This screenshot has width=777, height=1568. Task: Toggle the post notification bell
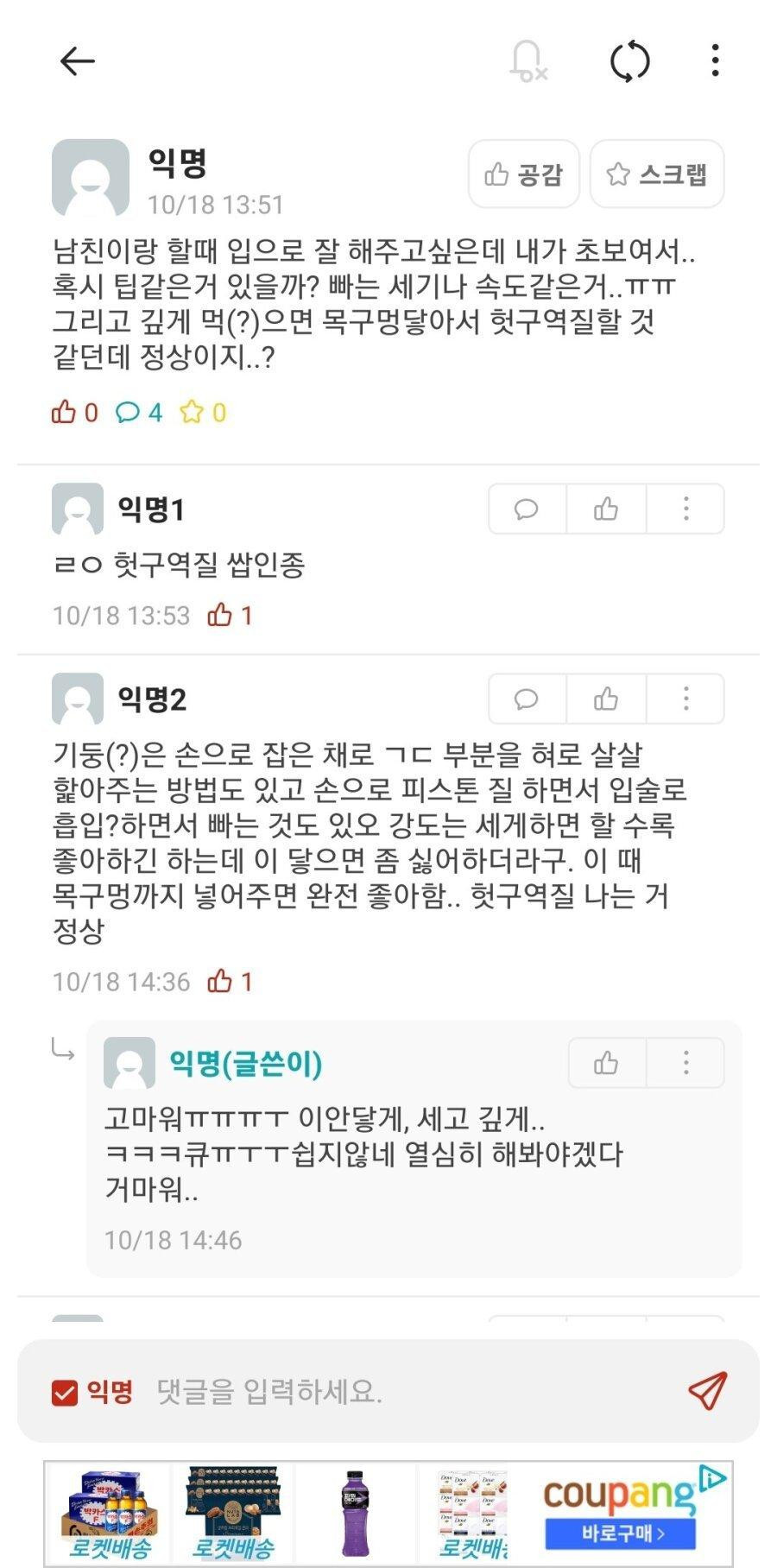tap(527, 61)
